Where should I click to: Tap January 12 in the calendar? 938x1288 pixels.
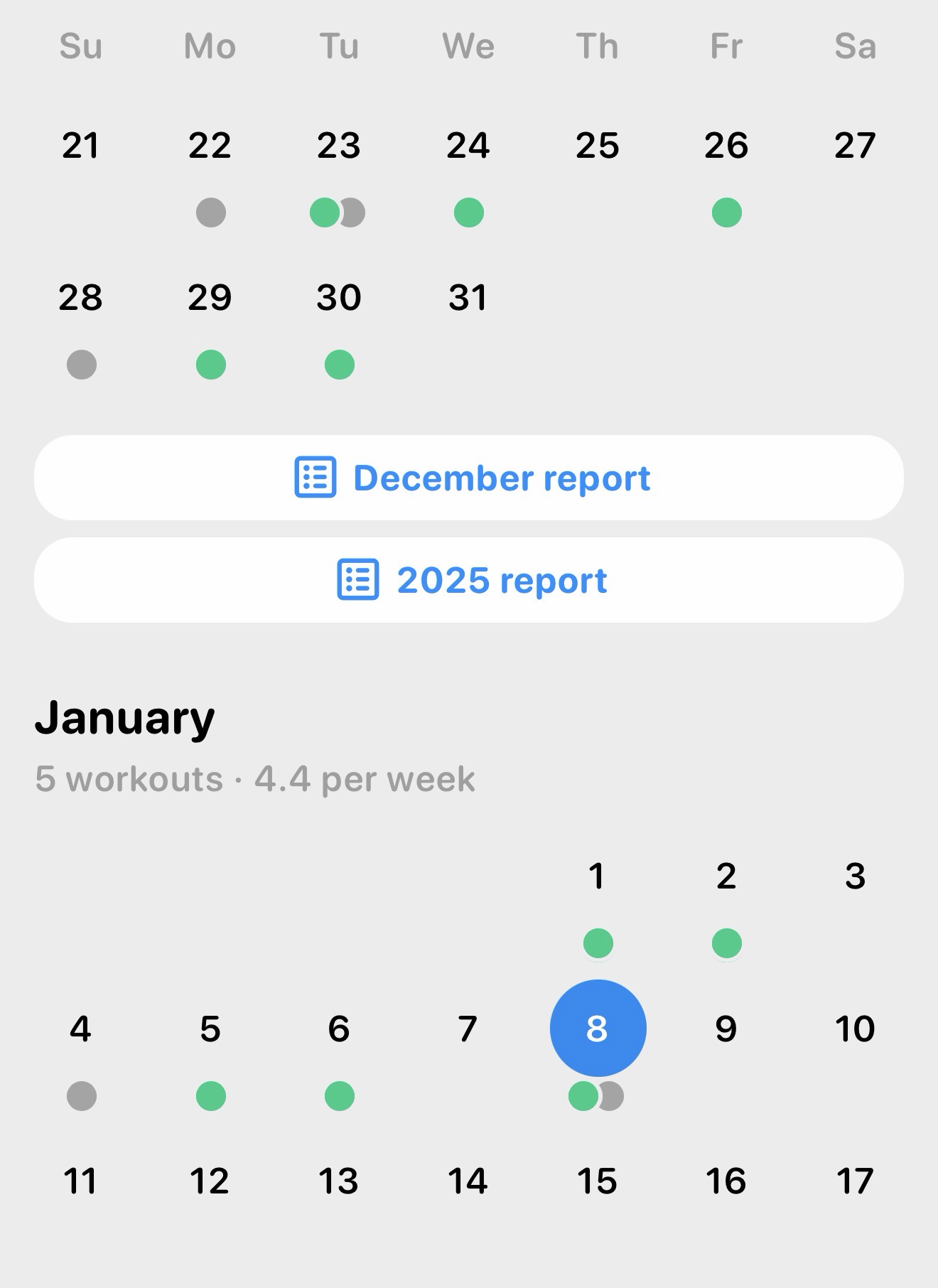click(x=210, y=1181)
